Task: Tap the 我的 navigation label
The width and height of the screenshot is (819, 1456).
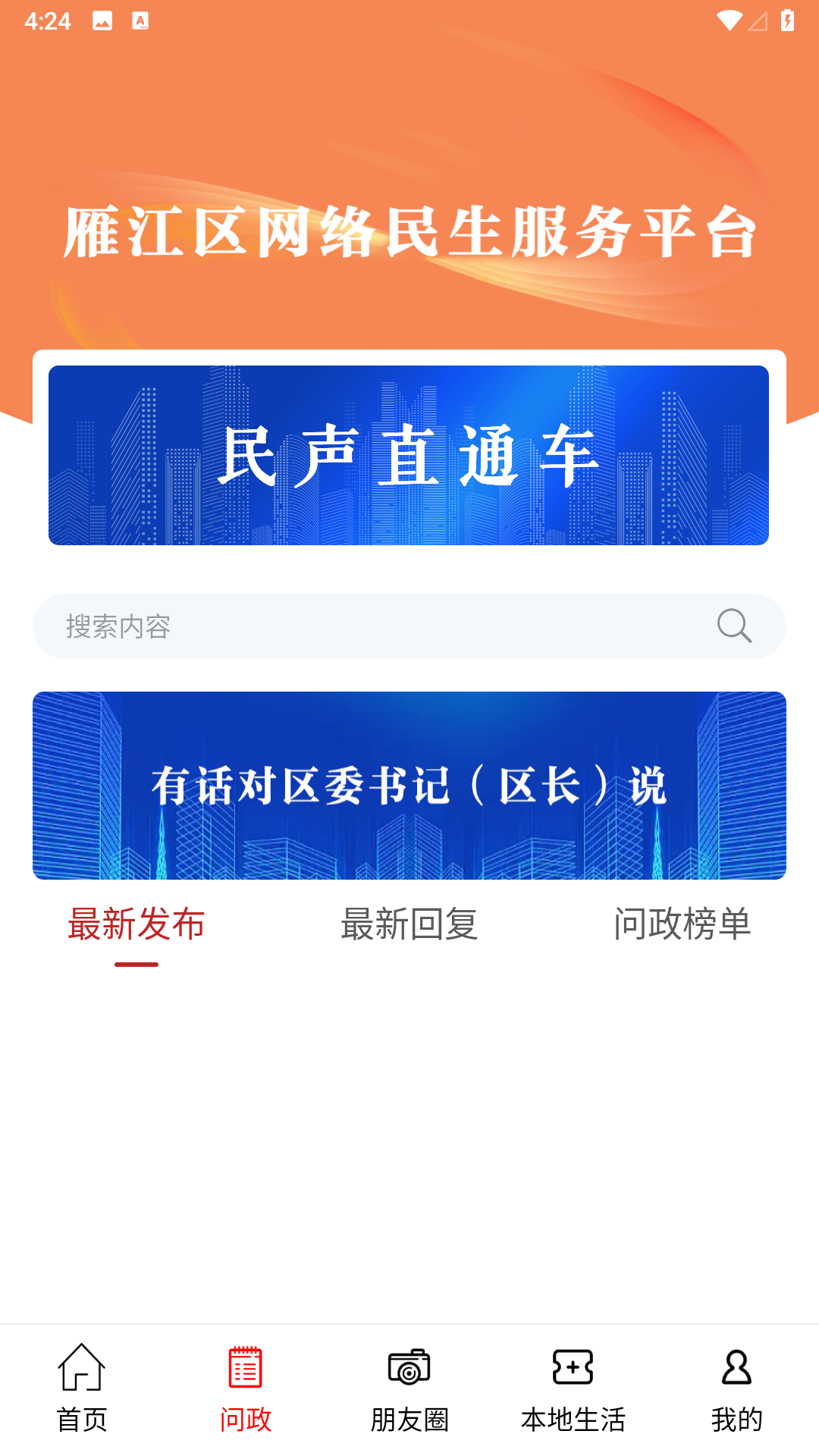Action: 736,1417
